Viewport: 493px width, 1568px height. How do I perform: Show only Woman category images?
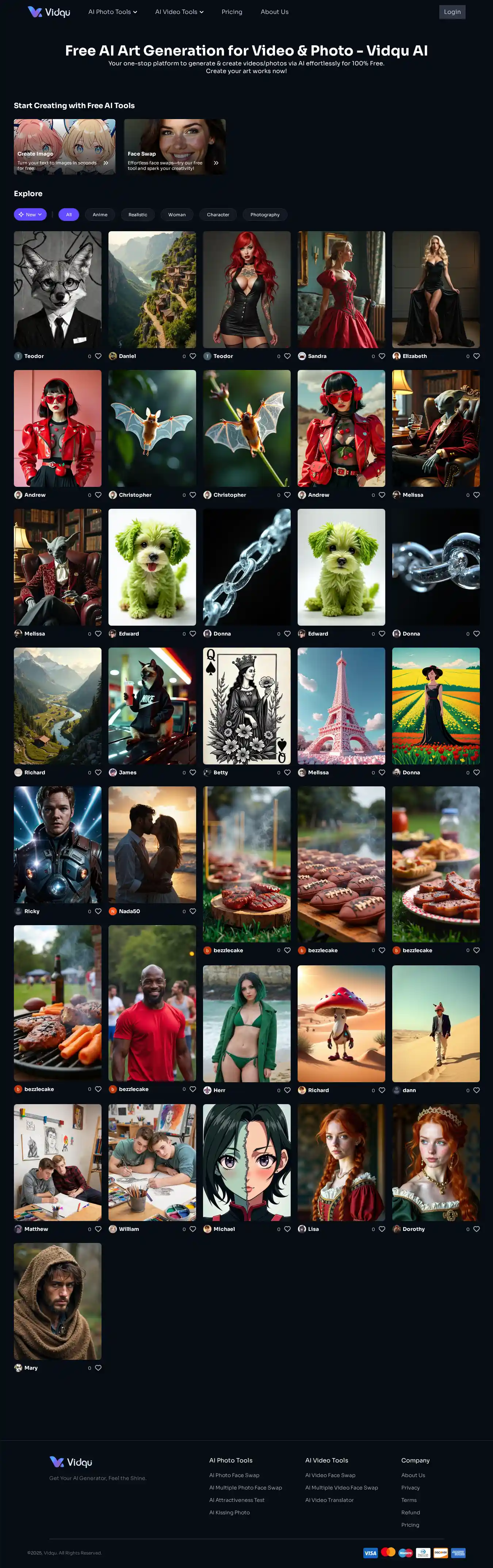176,215
